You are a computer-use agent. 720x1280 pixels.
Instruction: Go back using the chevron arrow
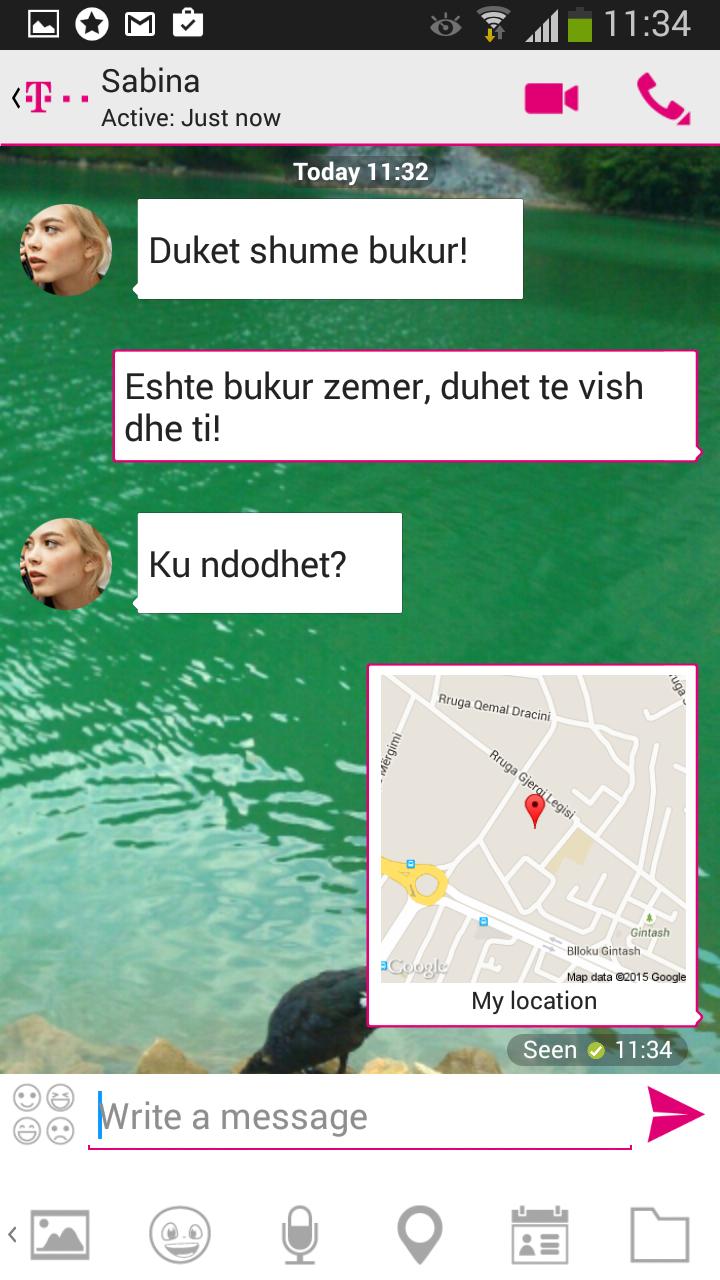14,97
